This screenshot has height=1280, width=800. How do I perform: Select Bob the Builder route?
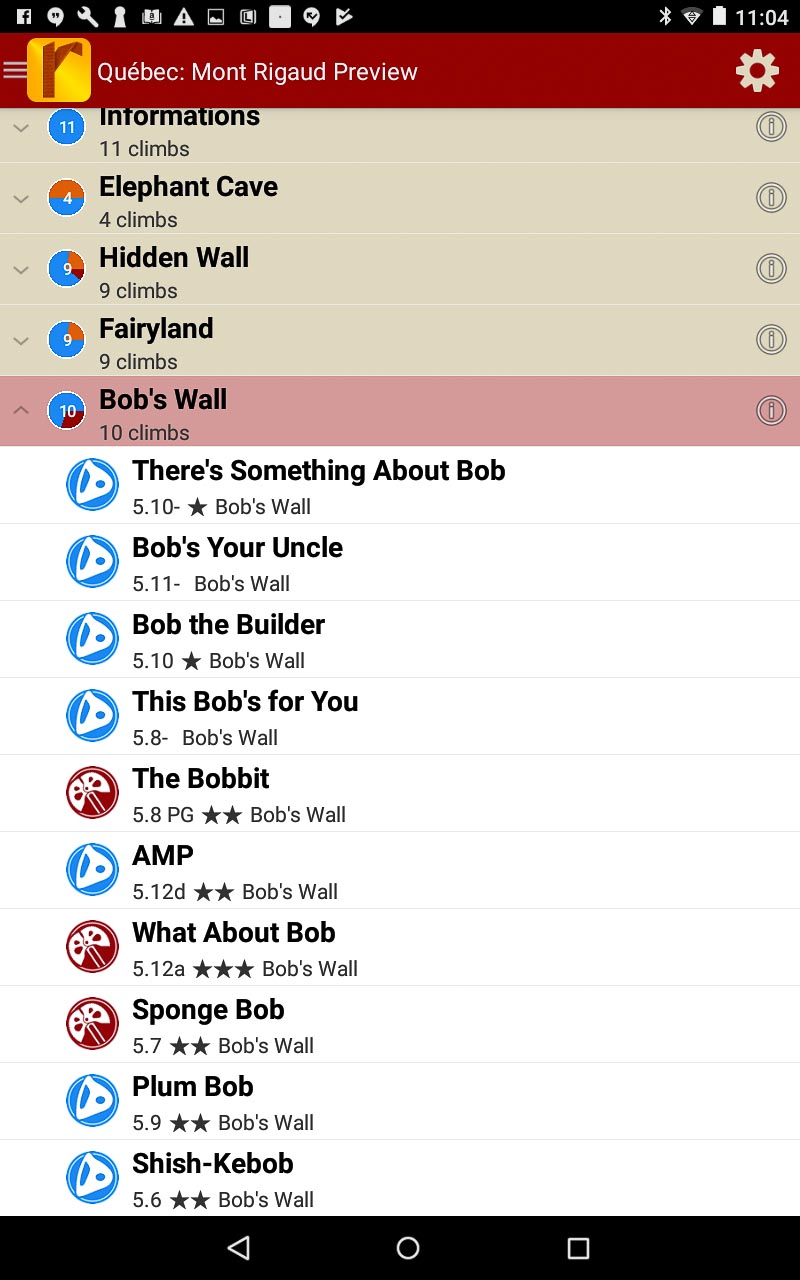pos(229,639)
